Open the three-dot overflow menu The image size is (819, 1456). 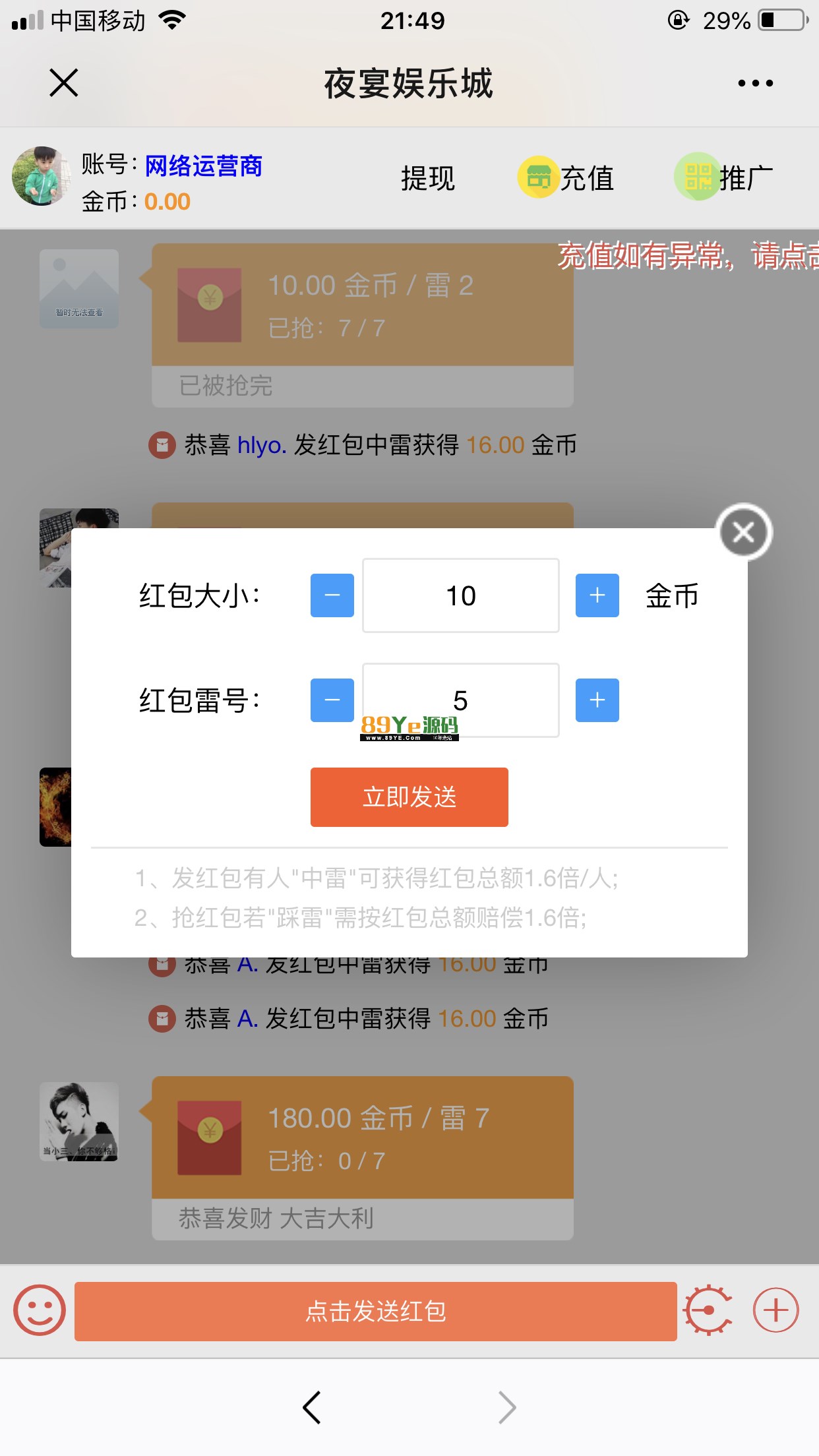pyautogui.click(x=755, y=83)
